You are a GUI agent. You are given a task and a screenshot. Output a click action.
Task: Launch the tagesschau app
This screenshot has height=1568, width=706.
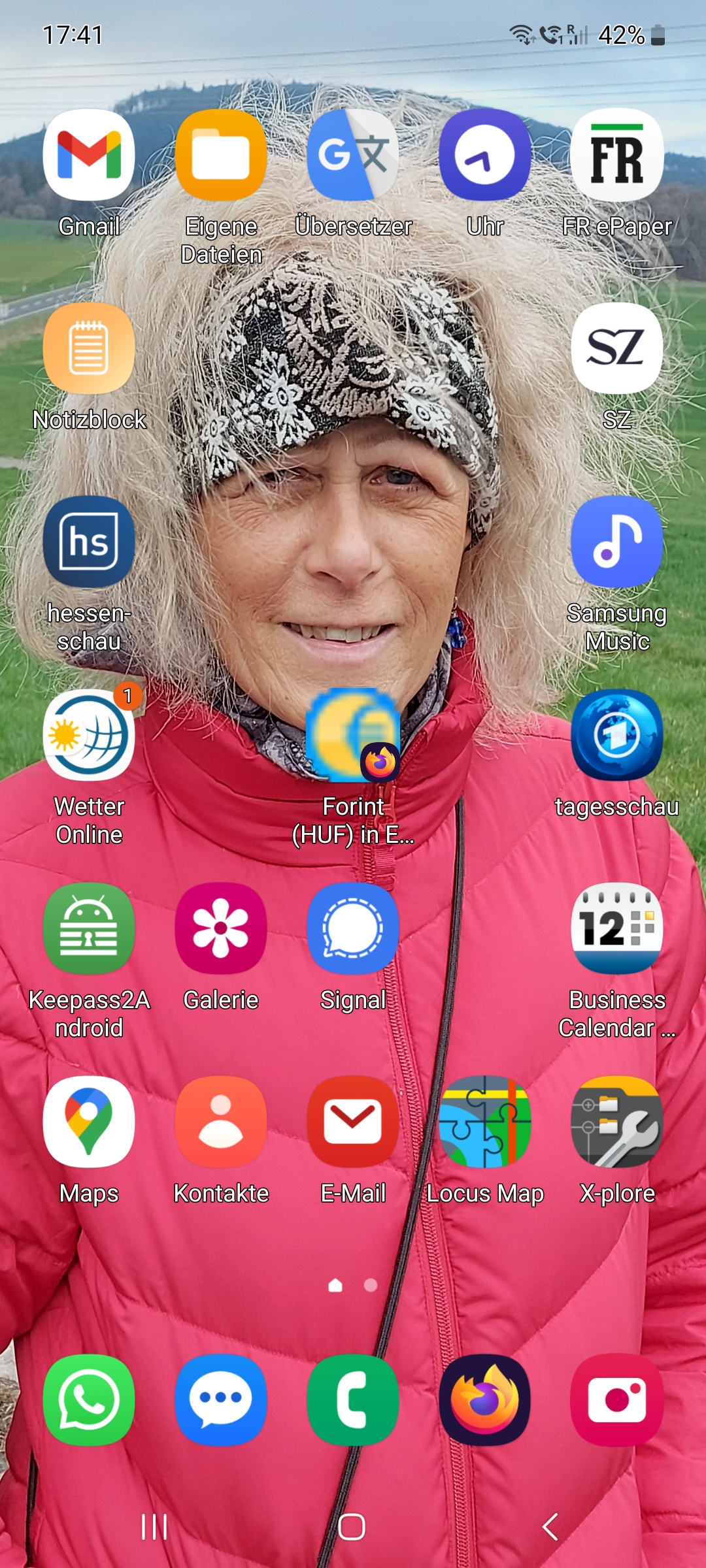coord(617,736)
